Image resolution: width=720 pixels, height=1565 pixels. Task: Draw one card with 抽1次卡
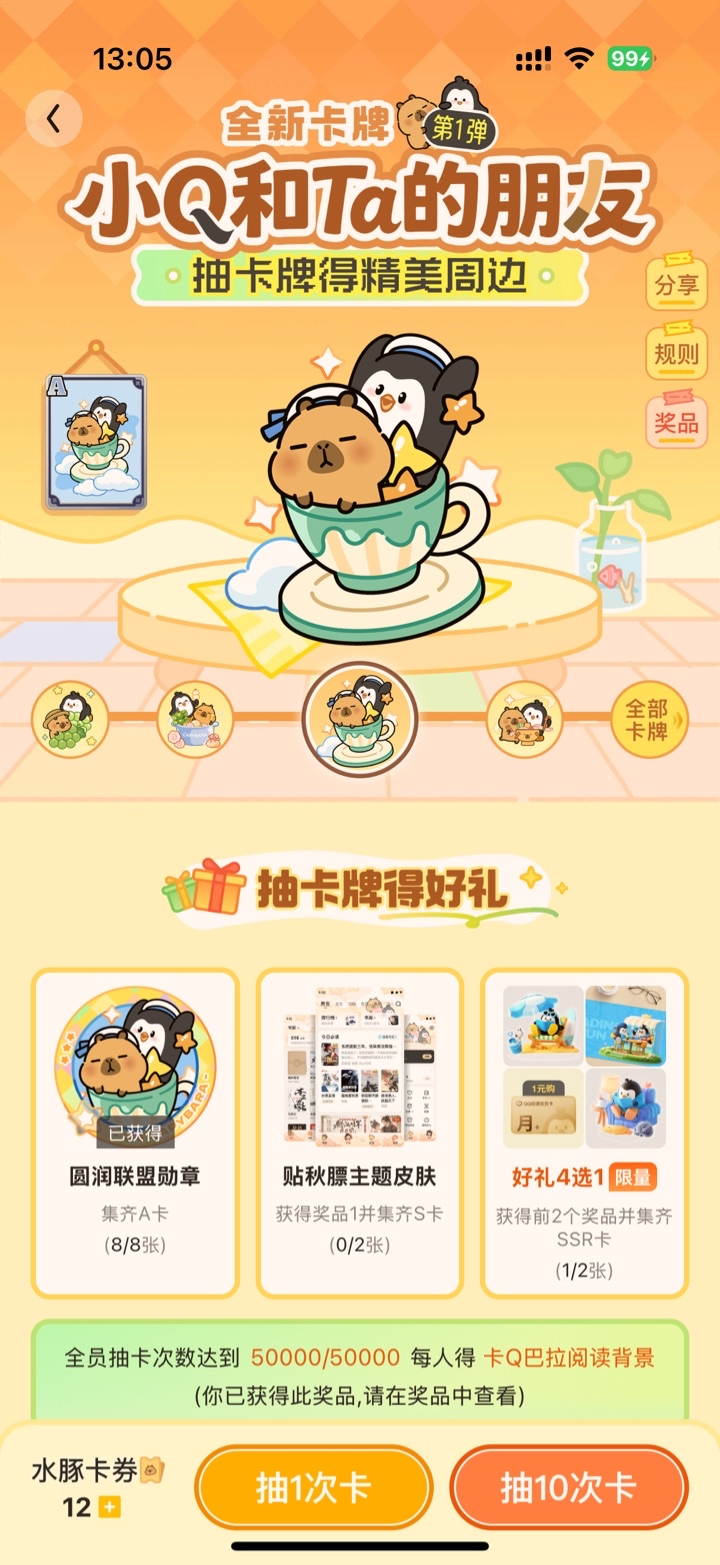point(314,1487)
